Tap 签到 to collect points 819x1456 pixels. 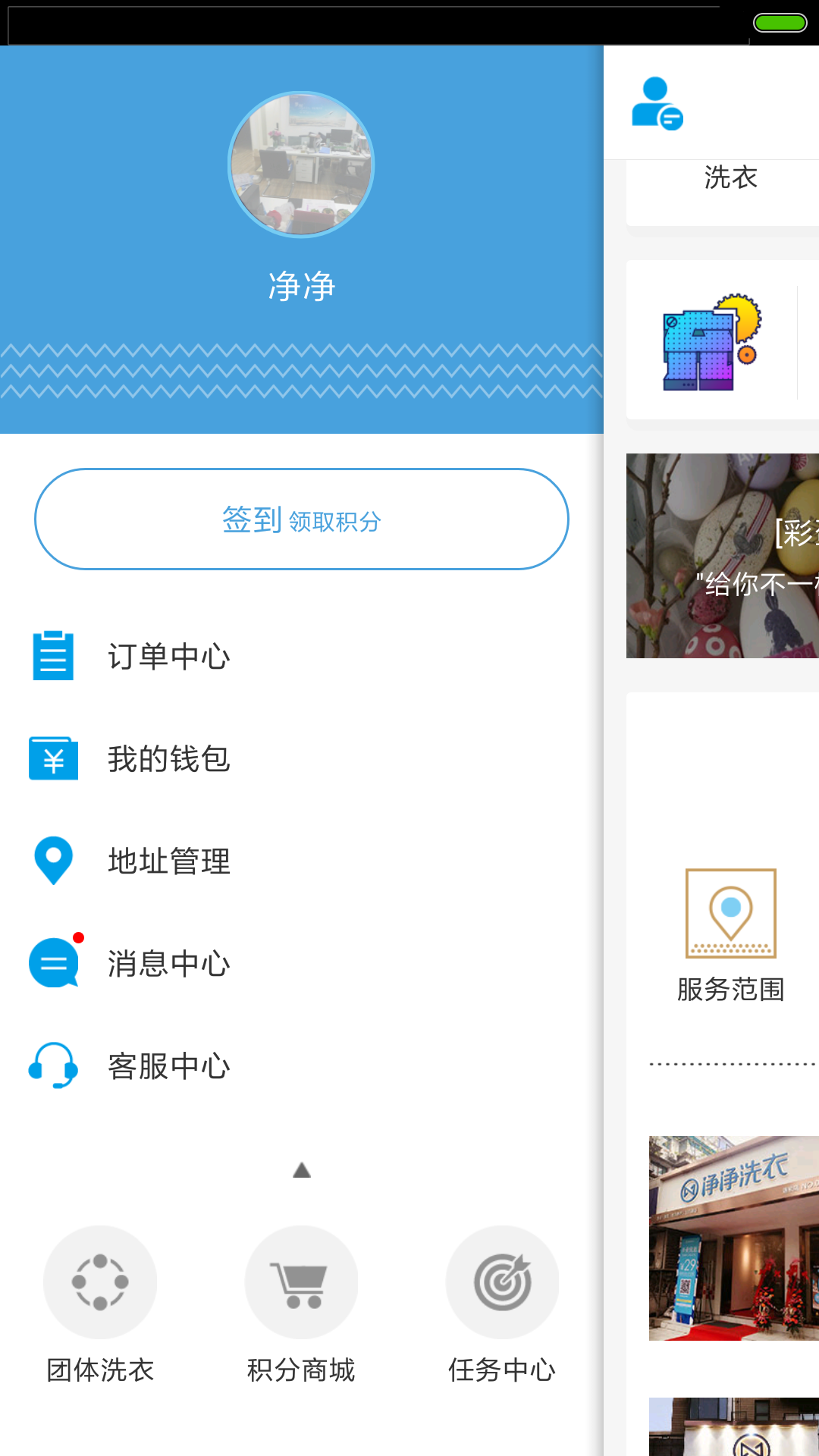point(301,519)
